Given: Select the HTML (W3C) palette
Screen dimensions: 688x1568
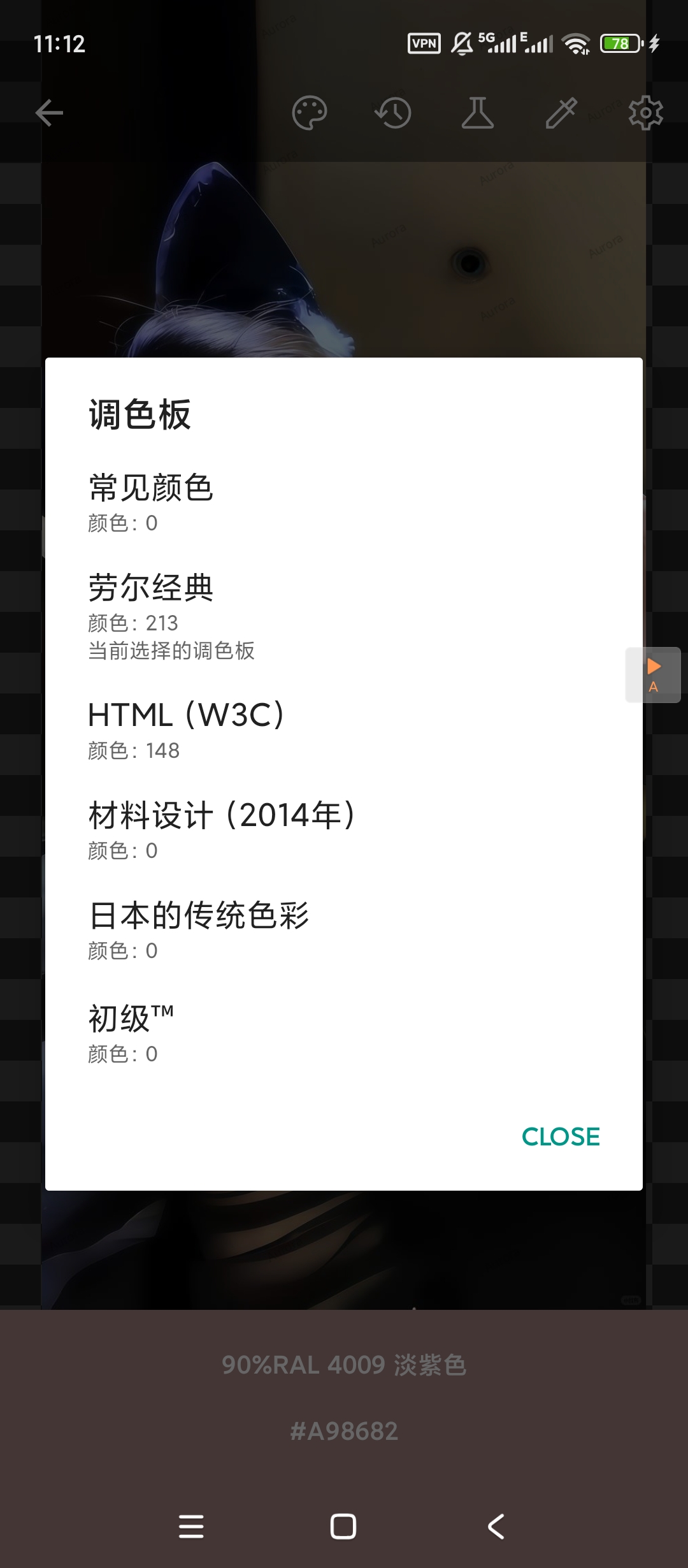Looking at the screenshot, I should point(343,730).
